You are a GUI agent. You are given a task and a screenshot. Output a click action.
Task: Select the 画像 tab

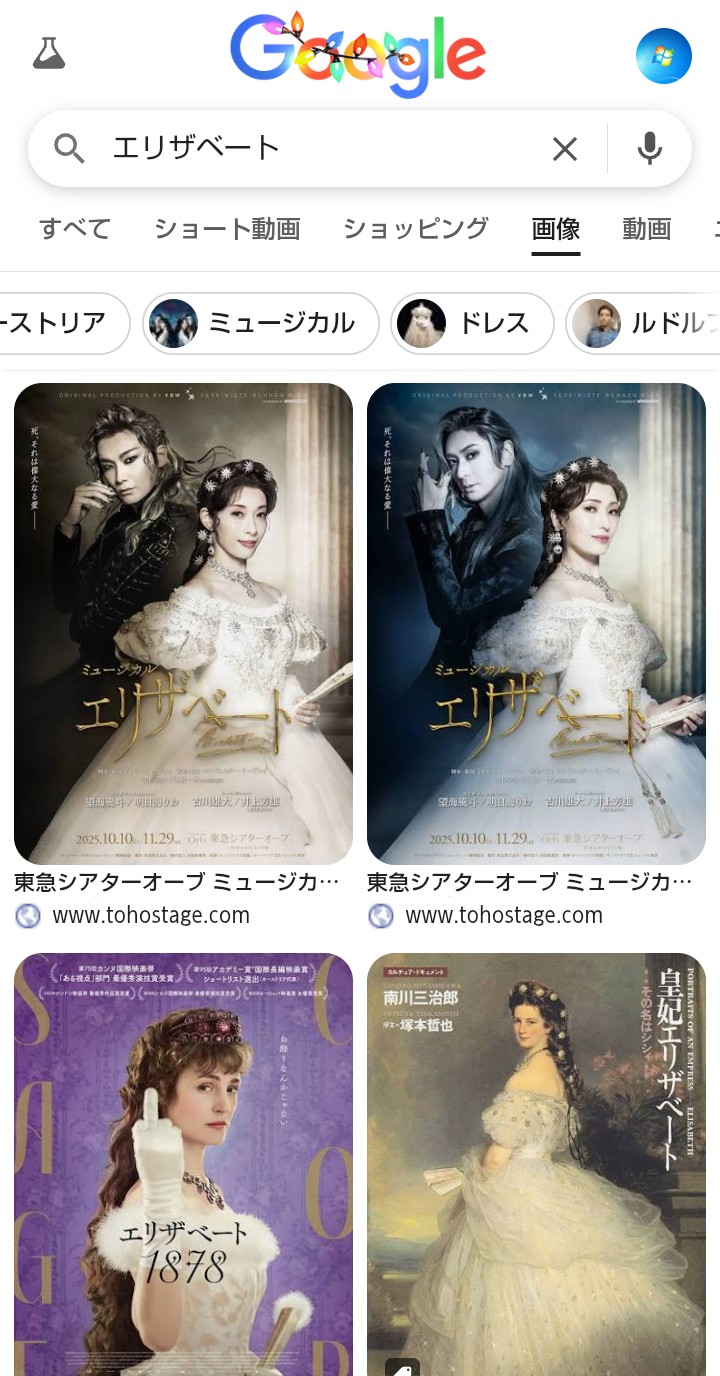556,229
